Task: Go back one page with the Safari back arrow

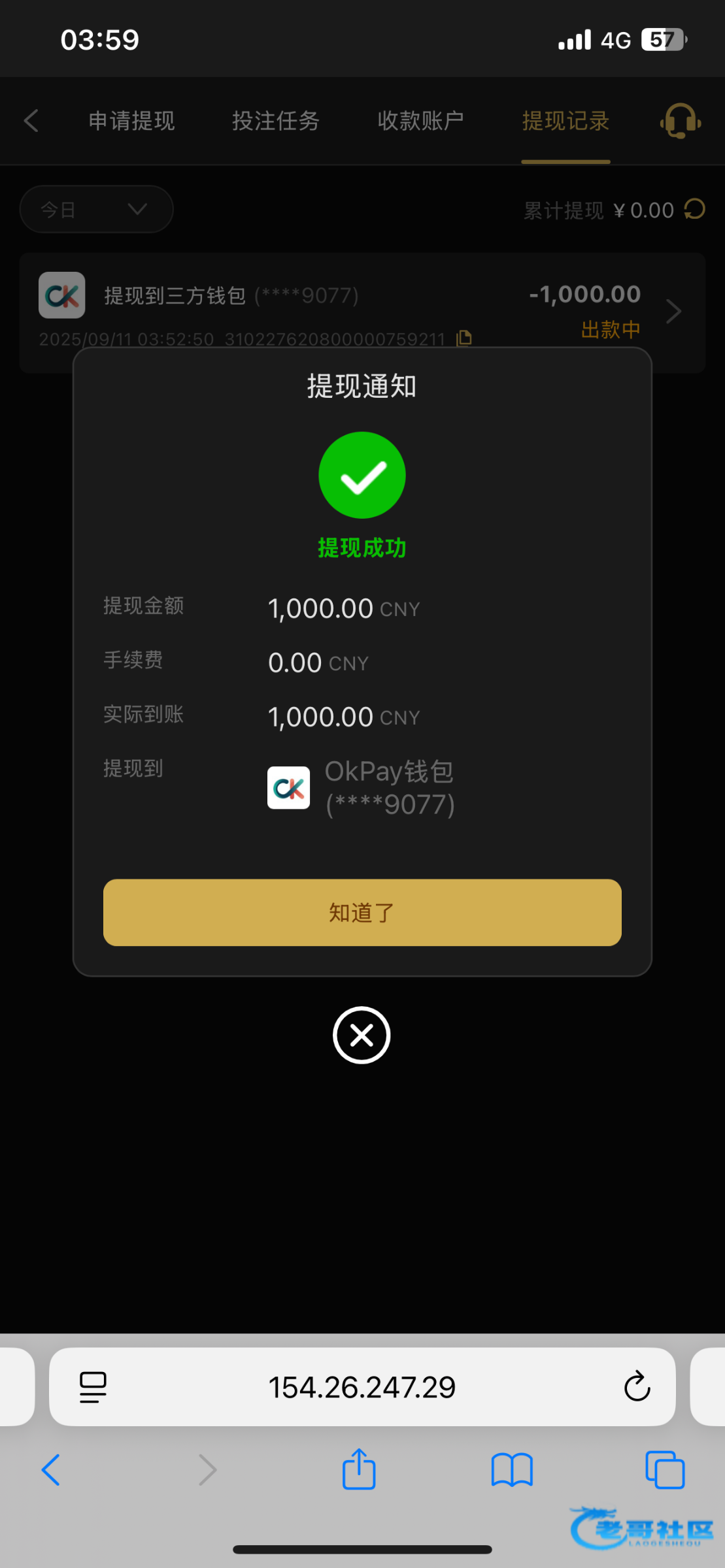Action: point(51,1470)
